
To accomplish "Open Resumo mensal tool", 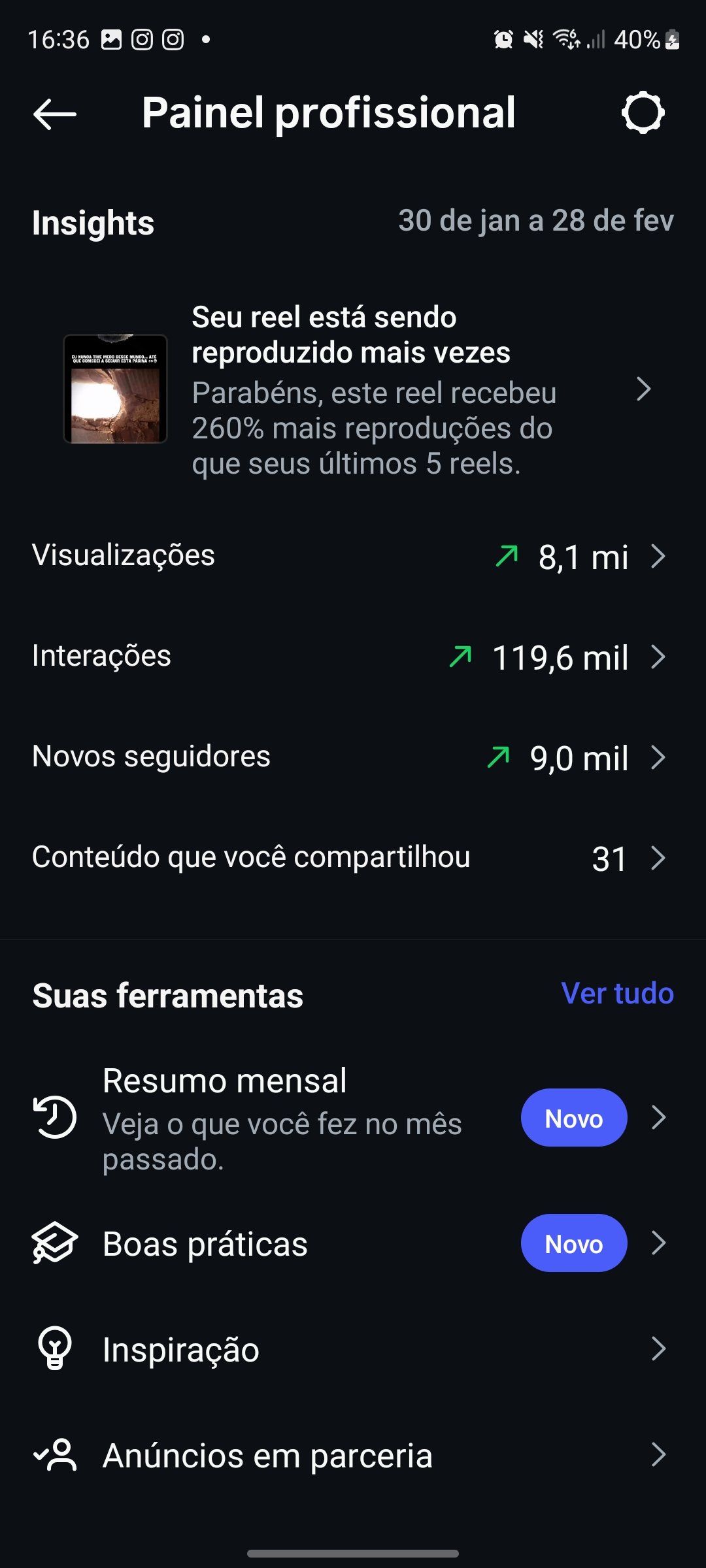I will pyautogui.click(x=353, y=1118).
